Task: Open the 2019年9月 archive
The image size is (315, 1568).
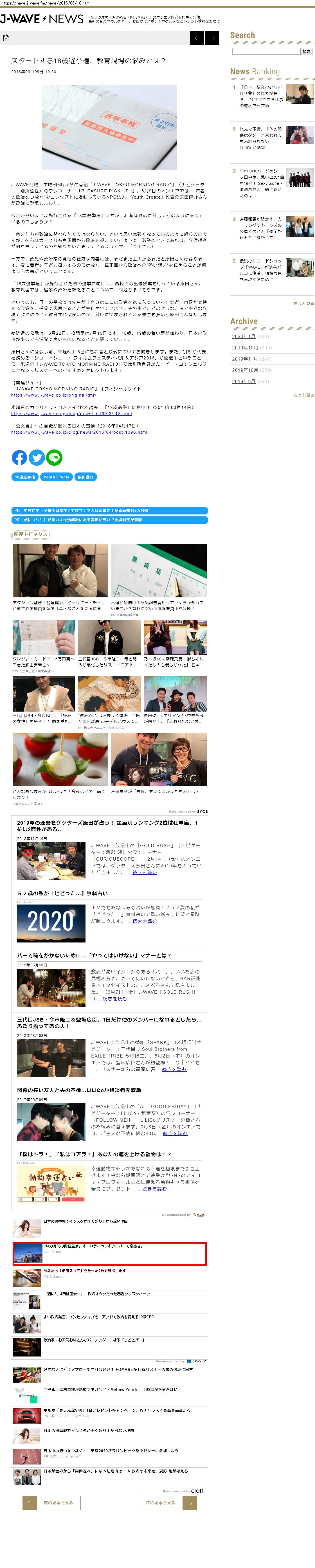Action: (244, 381)
